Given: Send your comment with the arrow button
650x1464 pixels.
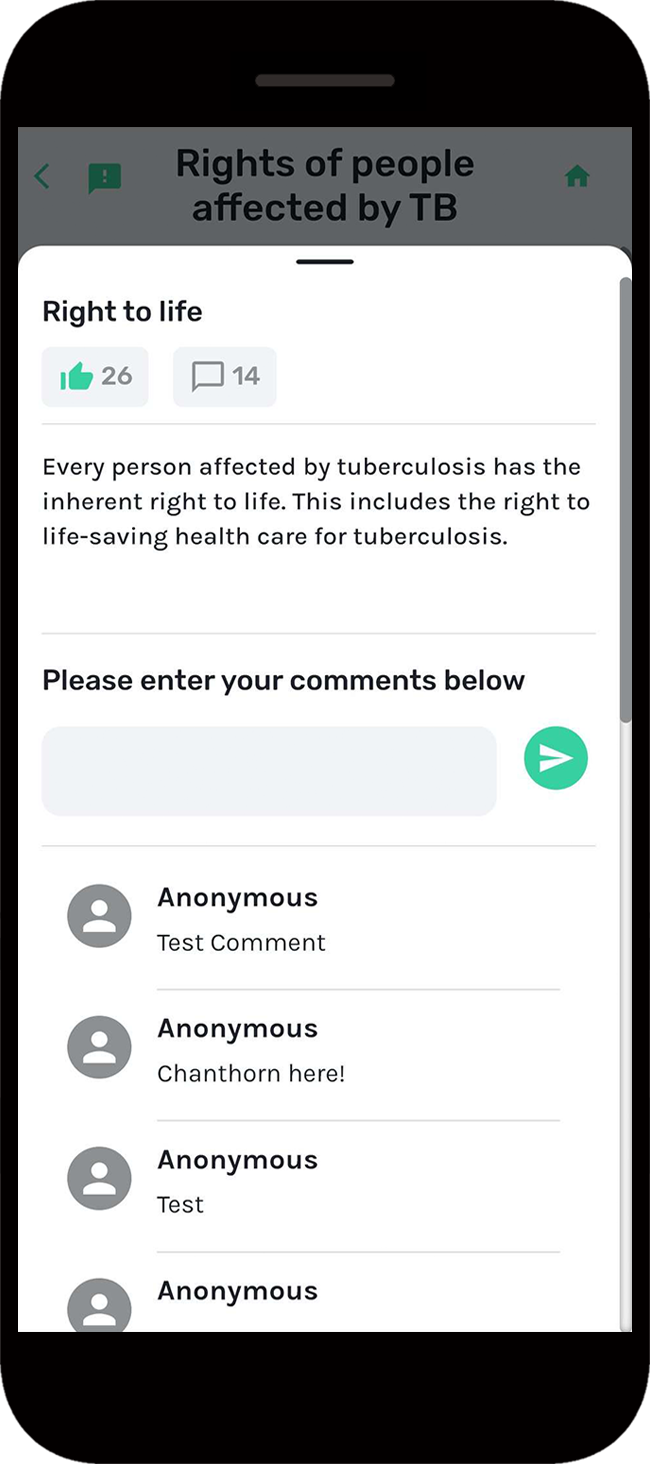Looking at the screenshot, I should coord(556,759).
